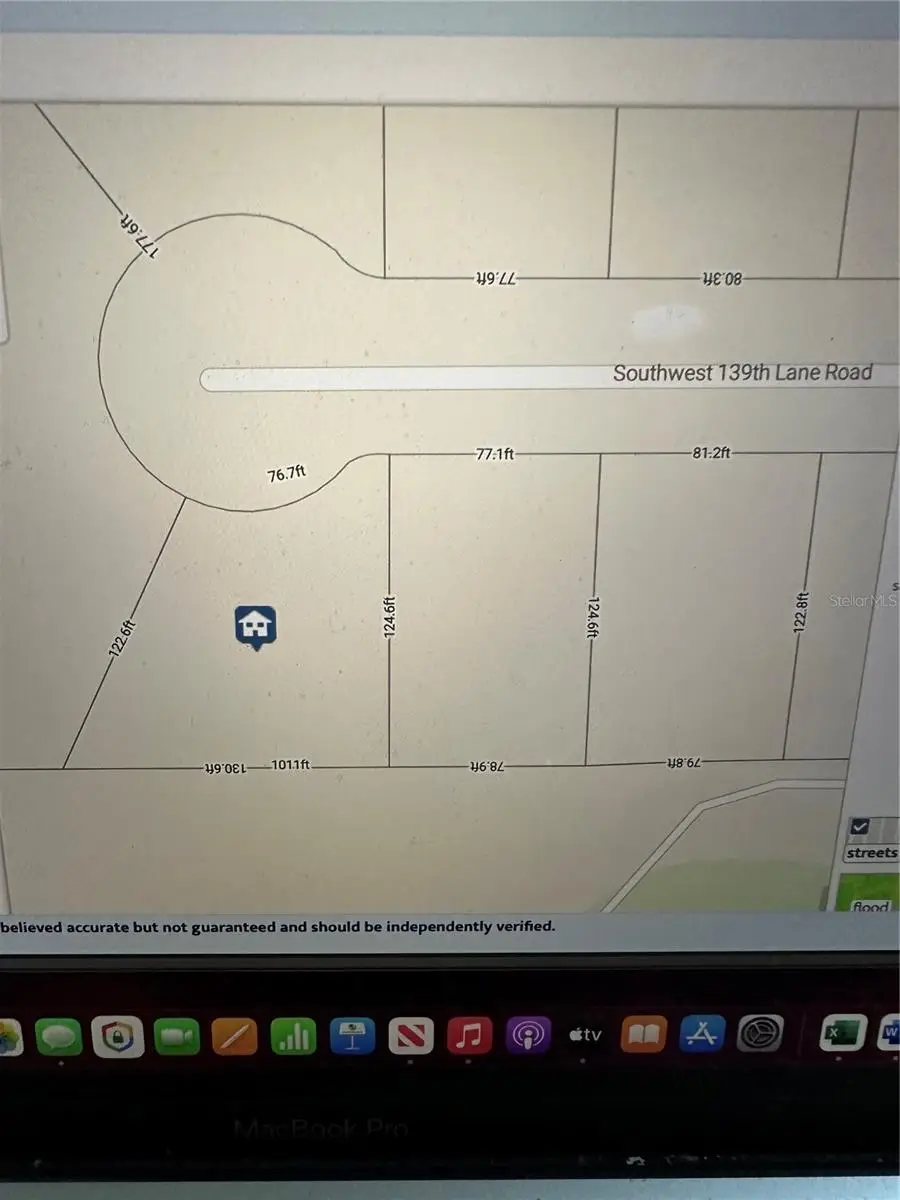The height and width of the screenshot is (1200, 900).
Task: Start FaceTime from the Dock
Action: point(175,1035)
